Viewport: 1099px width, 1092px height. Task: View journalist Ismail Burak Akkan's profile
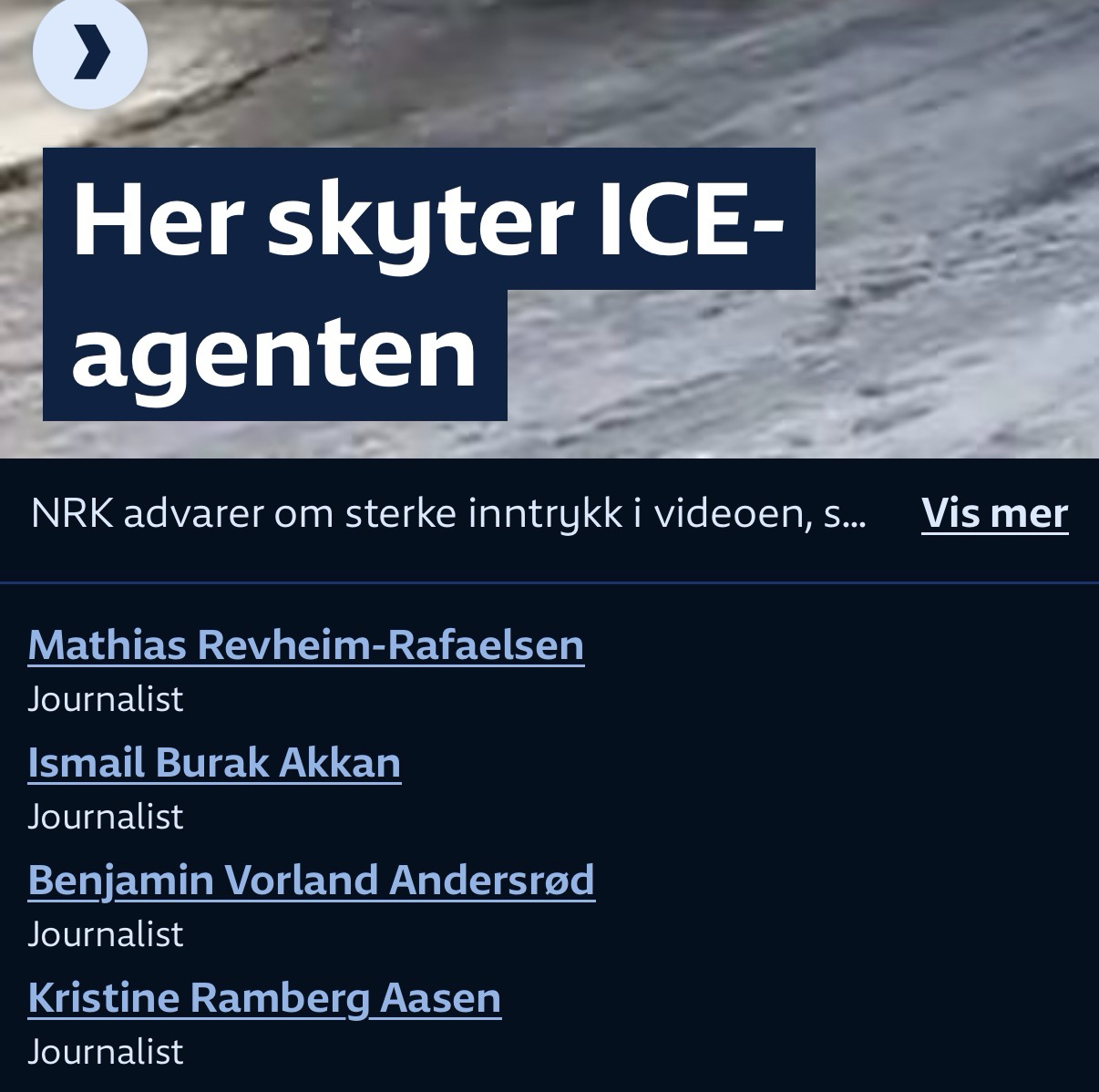click(214, 762)
